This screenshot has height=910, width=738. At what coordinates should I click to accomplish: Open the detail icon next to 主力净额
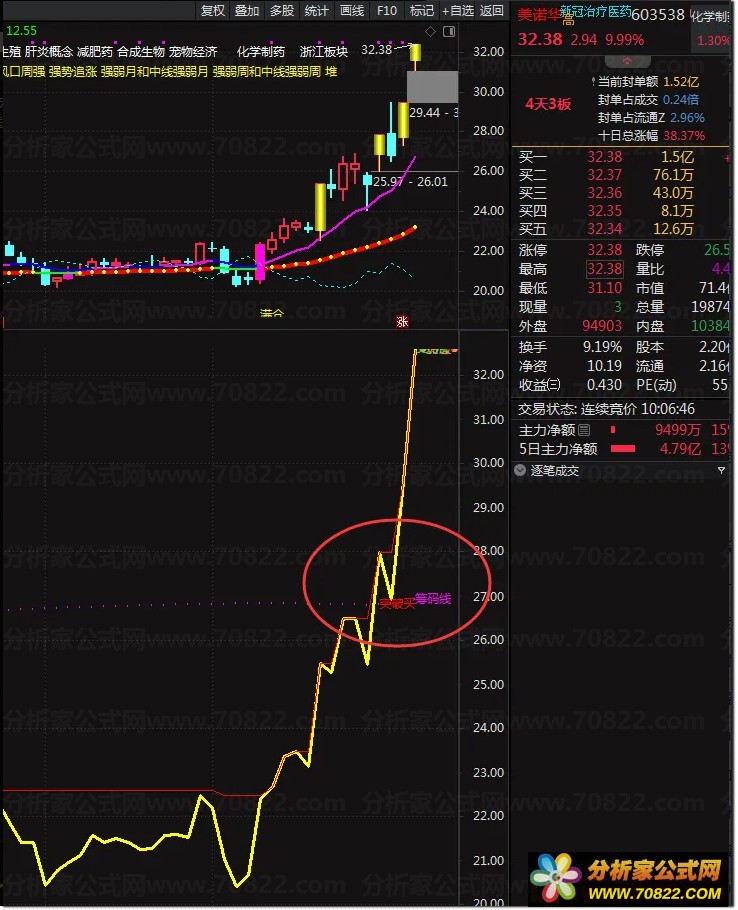click(585, 430)
